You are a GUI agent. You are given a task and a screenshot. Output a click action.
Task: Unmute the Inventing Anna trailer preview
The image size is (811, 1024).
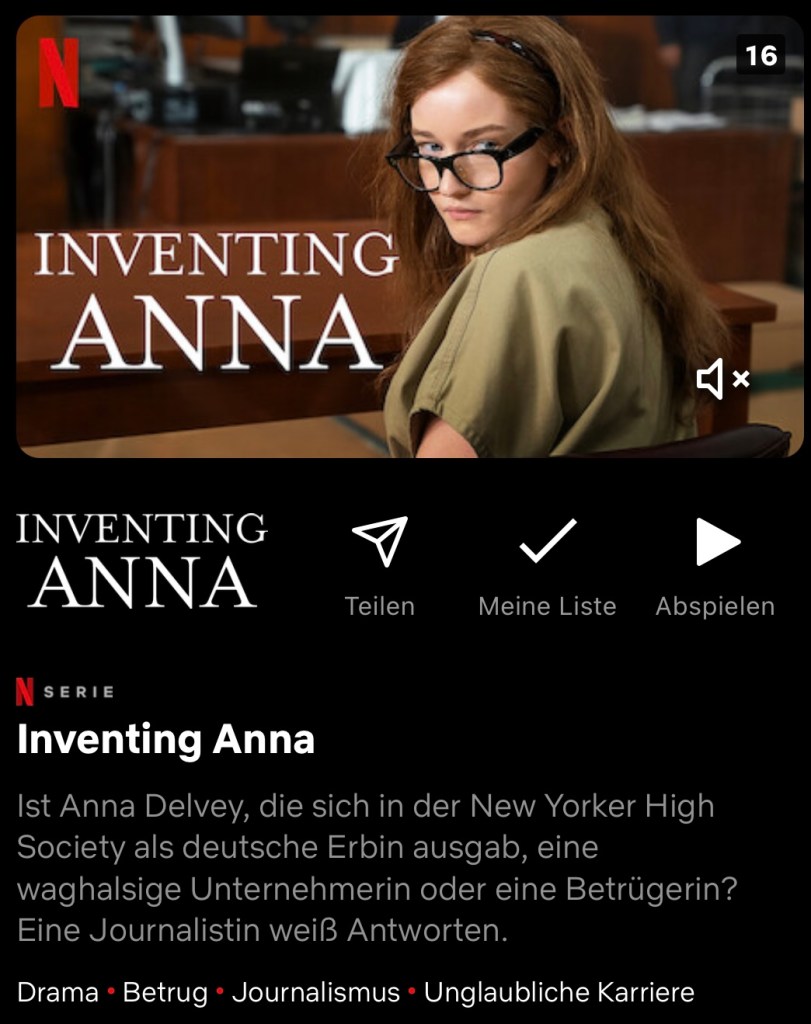pyautogui.click(x=722, y=379)
